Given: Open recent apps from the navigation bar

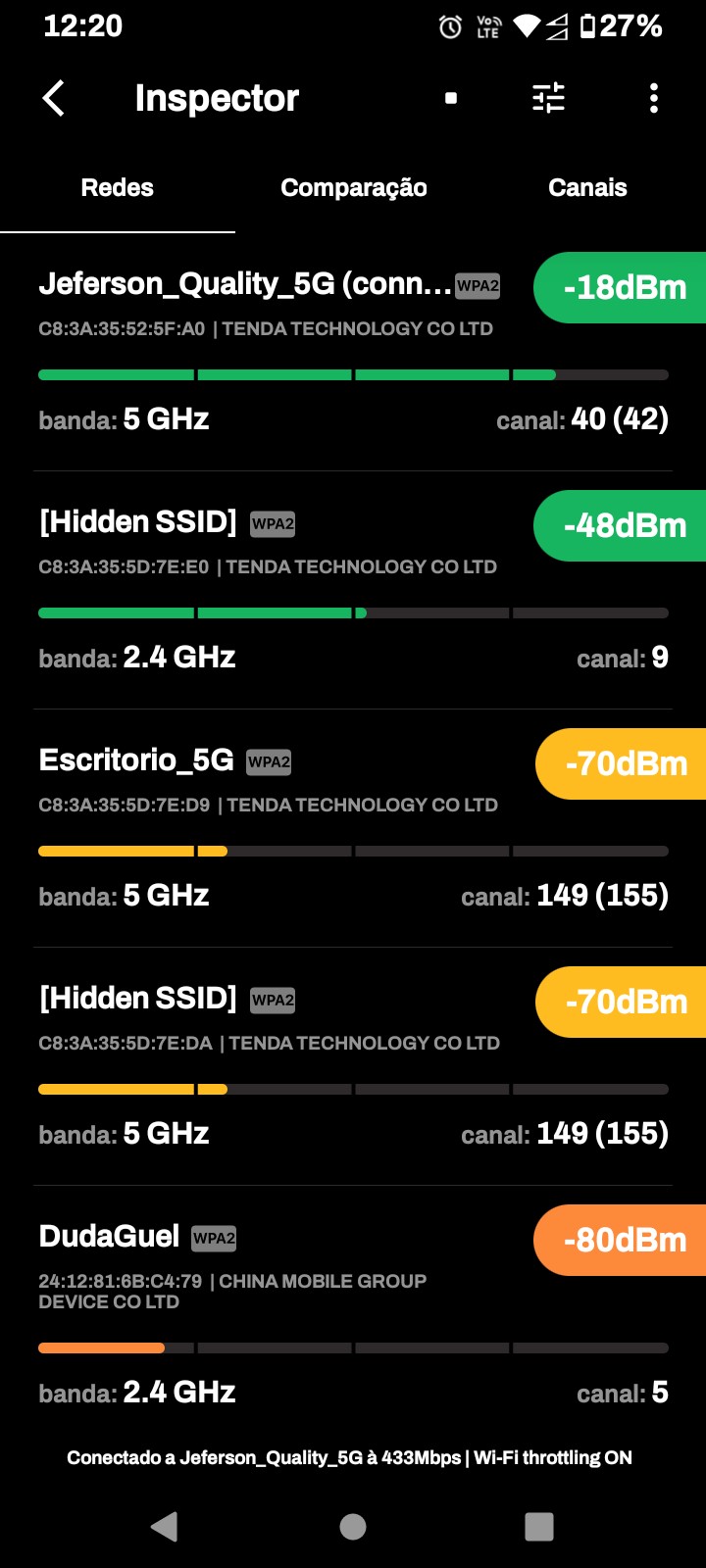Looking at the screenshot, I should (x=539, y=1526).
